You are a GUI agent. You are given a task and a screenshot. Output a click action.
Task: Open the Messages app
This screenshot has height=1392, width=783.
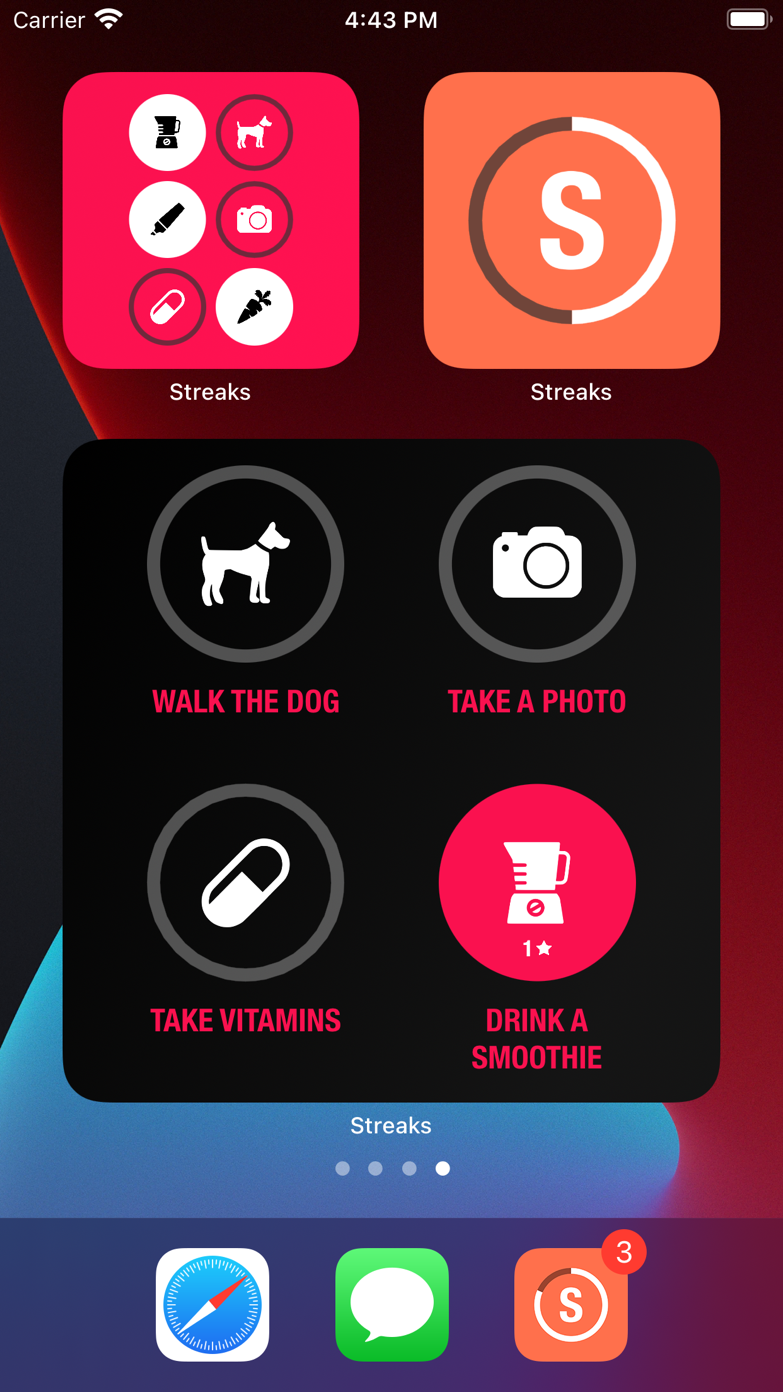392,1304
